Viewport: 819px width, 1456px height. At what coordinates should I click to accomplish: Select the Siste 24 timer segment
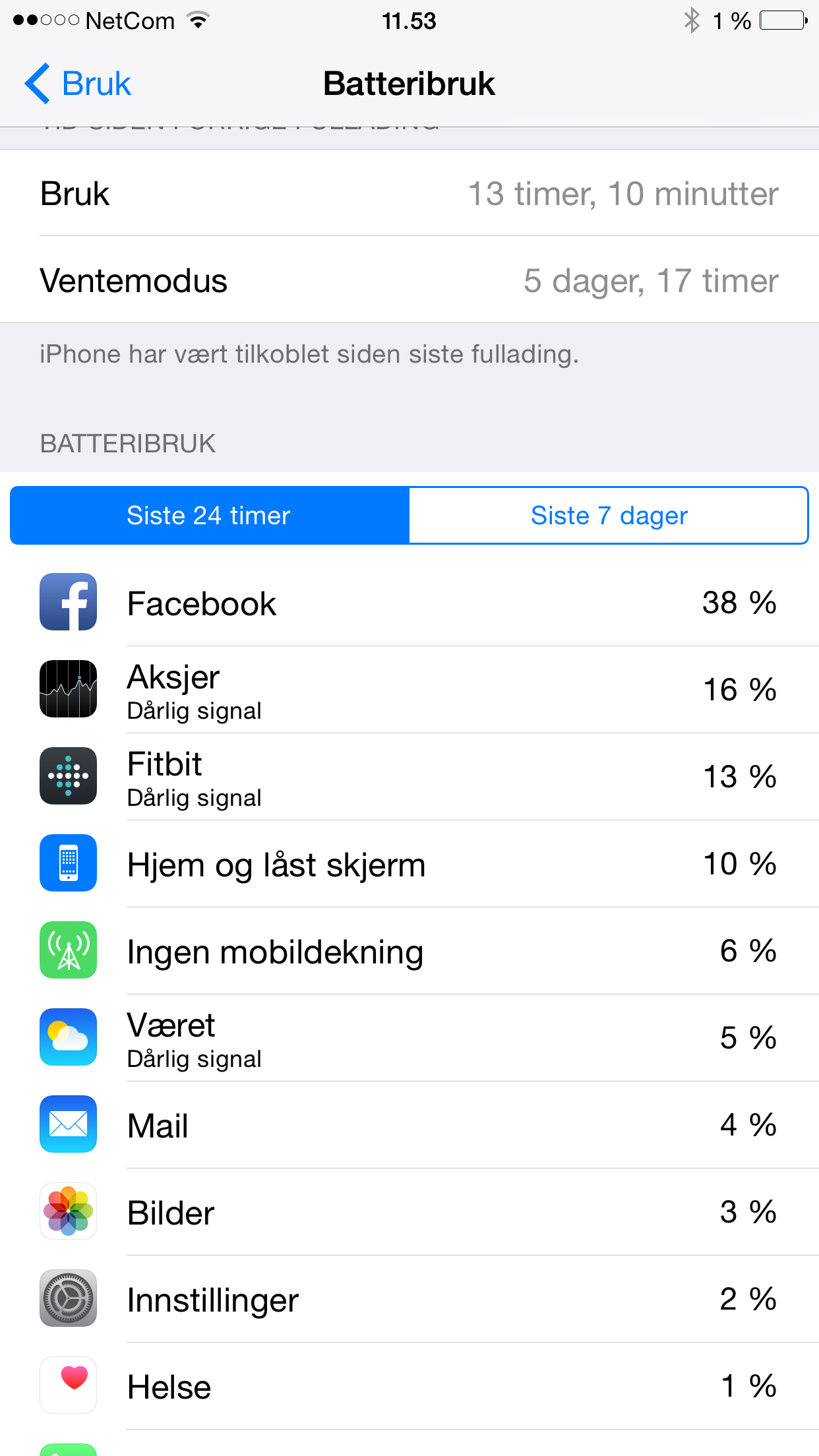click(x=210, y=516)
